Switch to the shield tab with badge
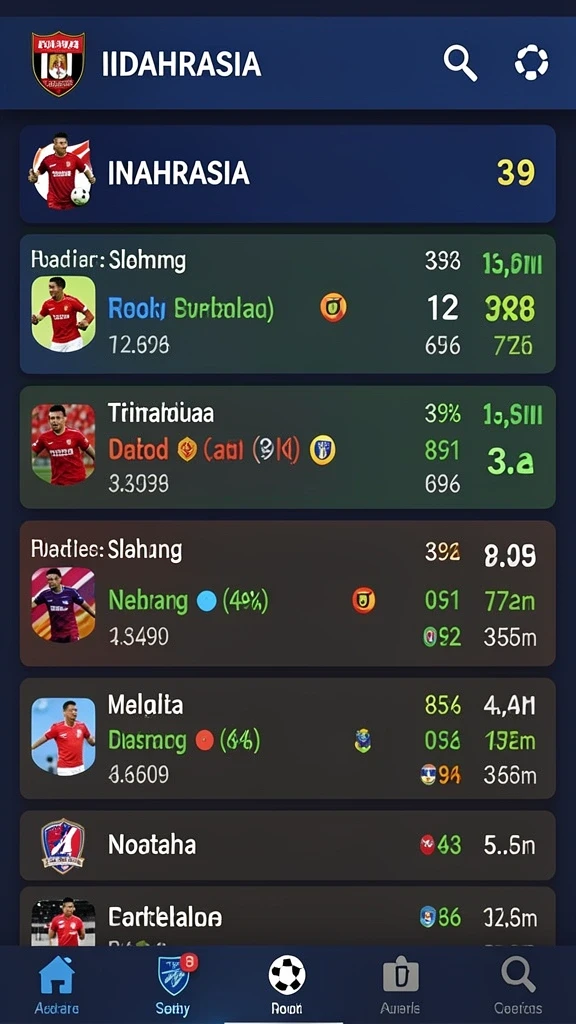 coord(174,985)
